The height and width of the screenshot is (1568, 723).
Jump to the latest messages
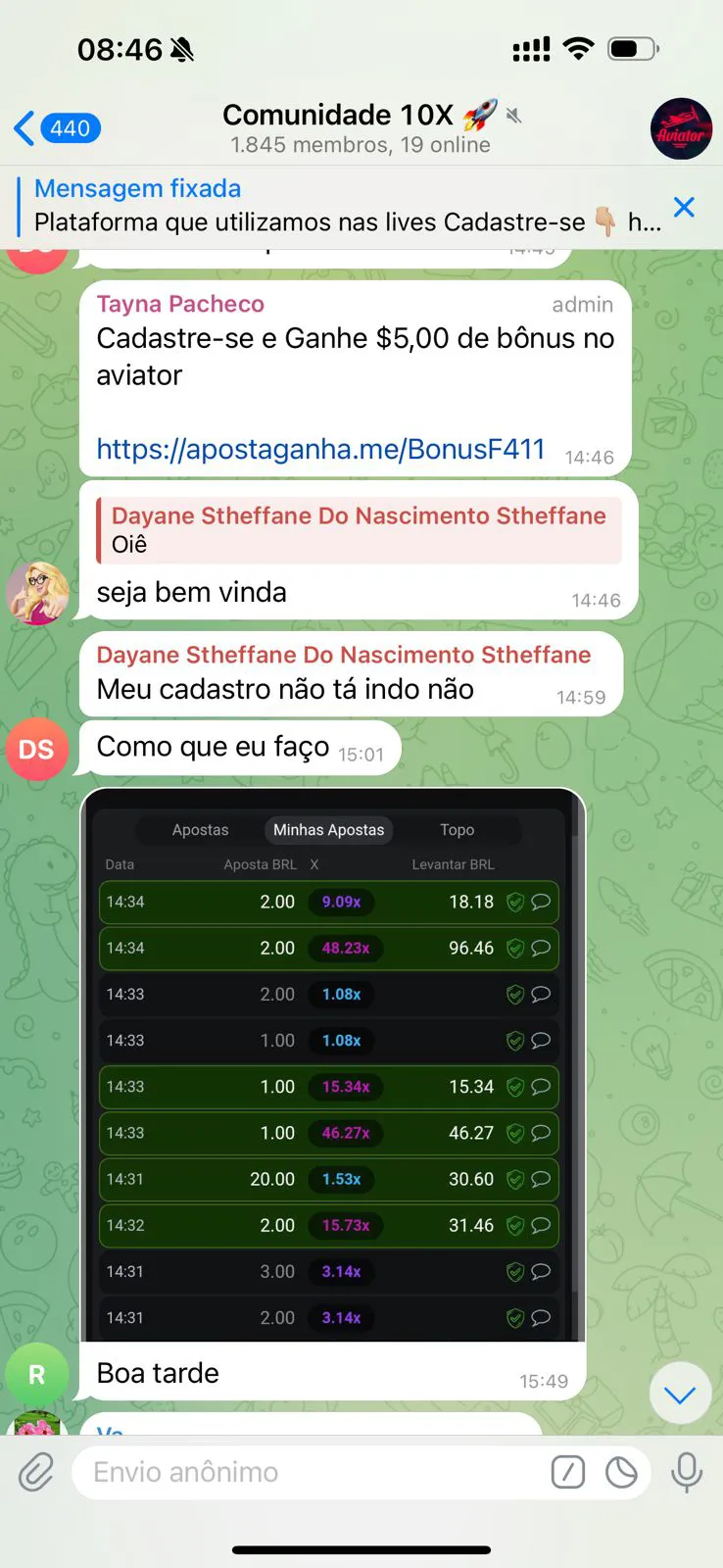(x=679, y=1394)
